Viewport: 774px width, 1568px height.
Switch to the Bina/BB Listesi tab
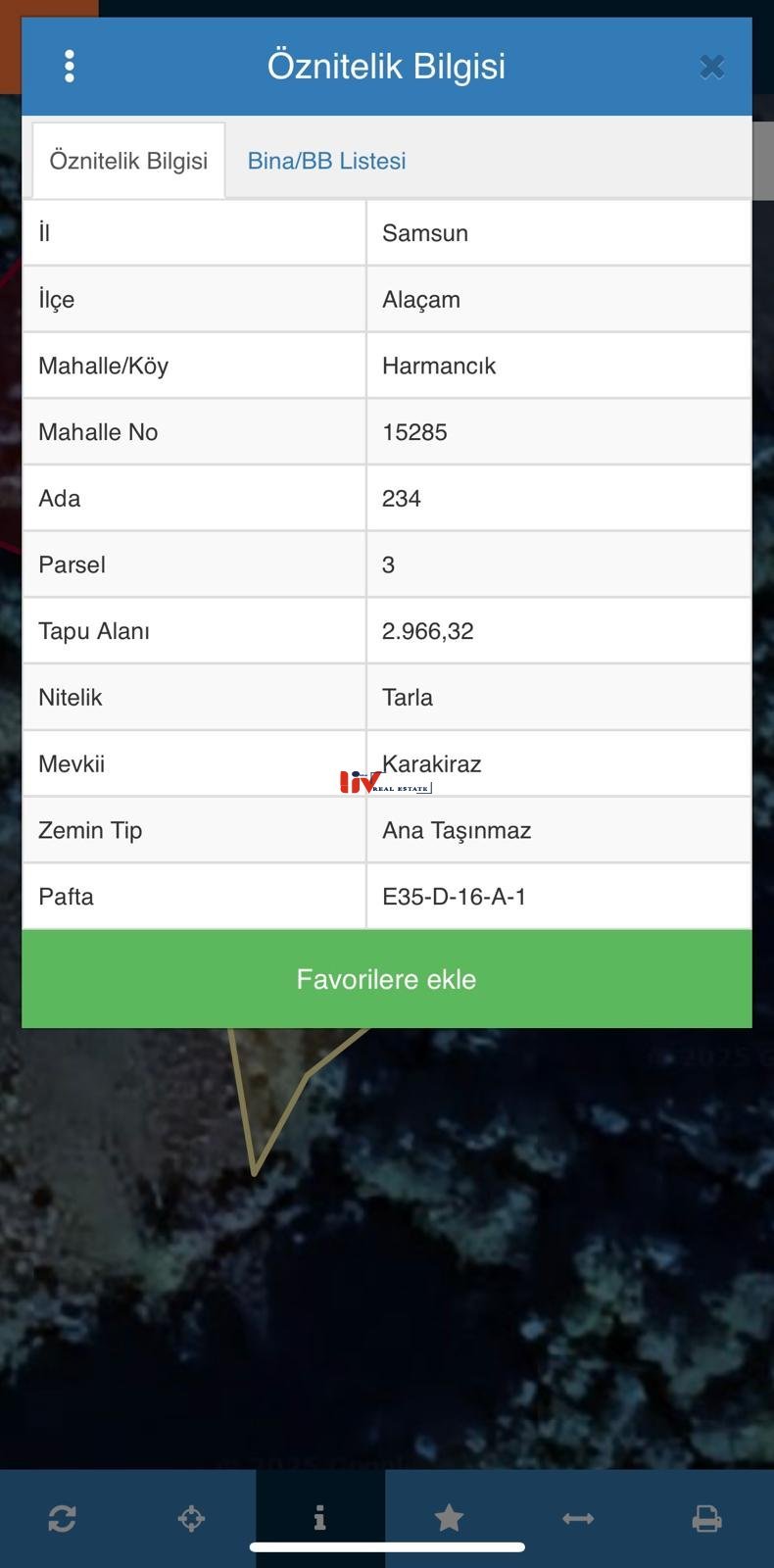(326, 161)
